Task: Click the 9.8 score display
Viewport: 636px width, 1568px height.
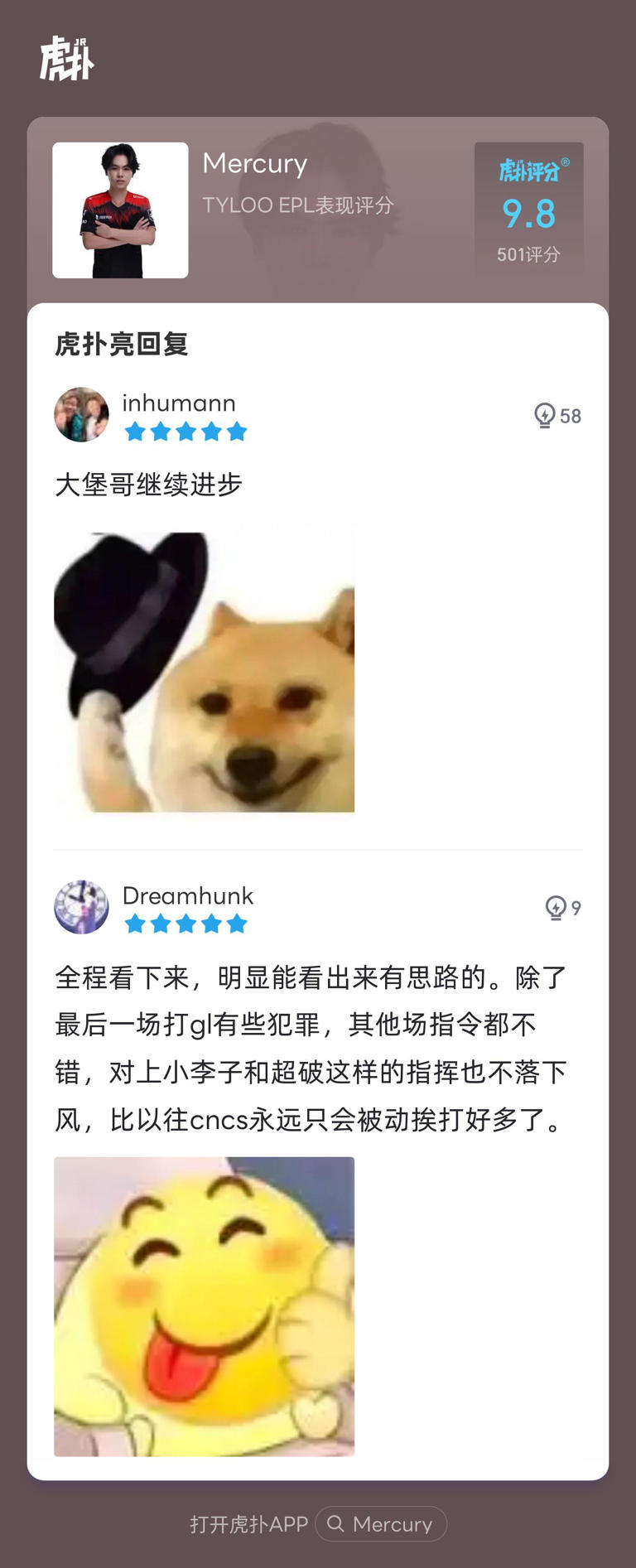Action: (528, 215)
